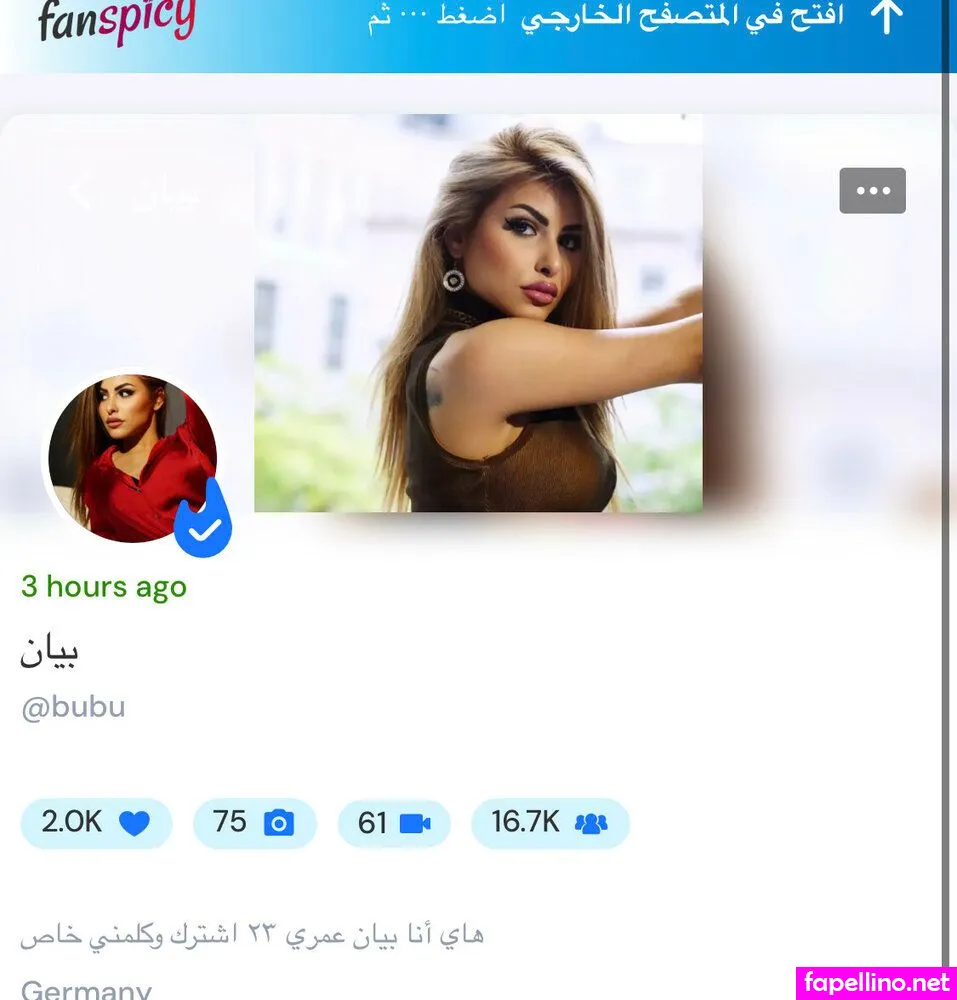
Task: Open the profile cover photo
Action: tap(478, 313)
